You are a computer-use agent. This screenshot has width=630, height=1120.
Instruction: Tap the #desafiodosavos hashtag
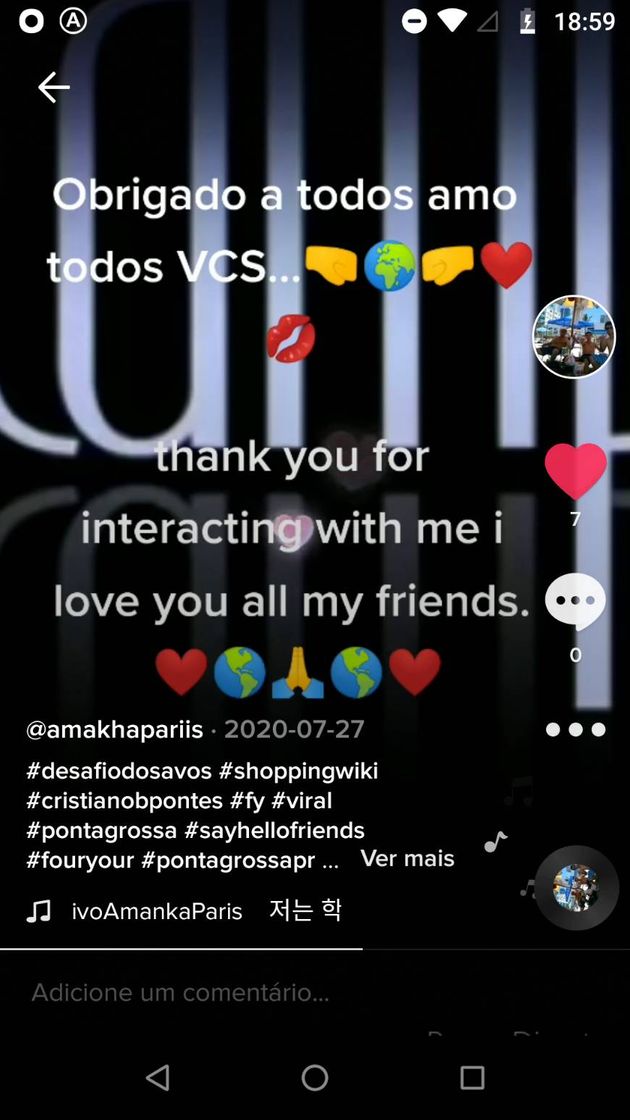coord(119,771)
